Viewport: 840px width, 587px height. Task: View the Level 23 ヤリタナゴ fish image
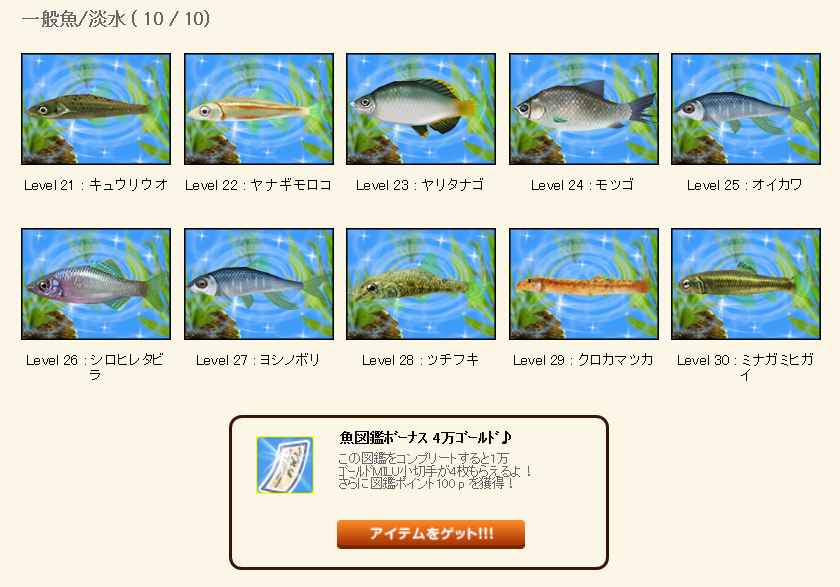tap(421, 109)
